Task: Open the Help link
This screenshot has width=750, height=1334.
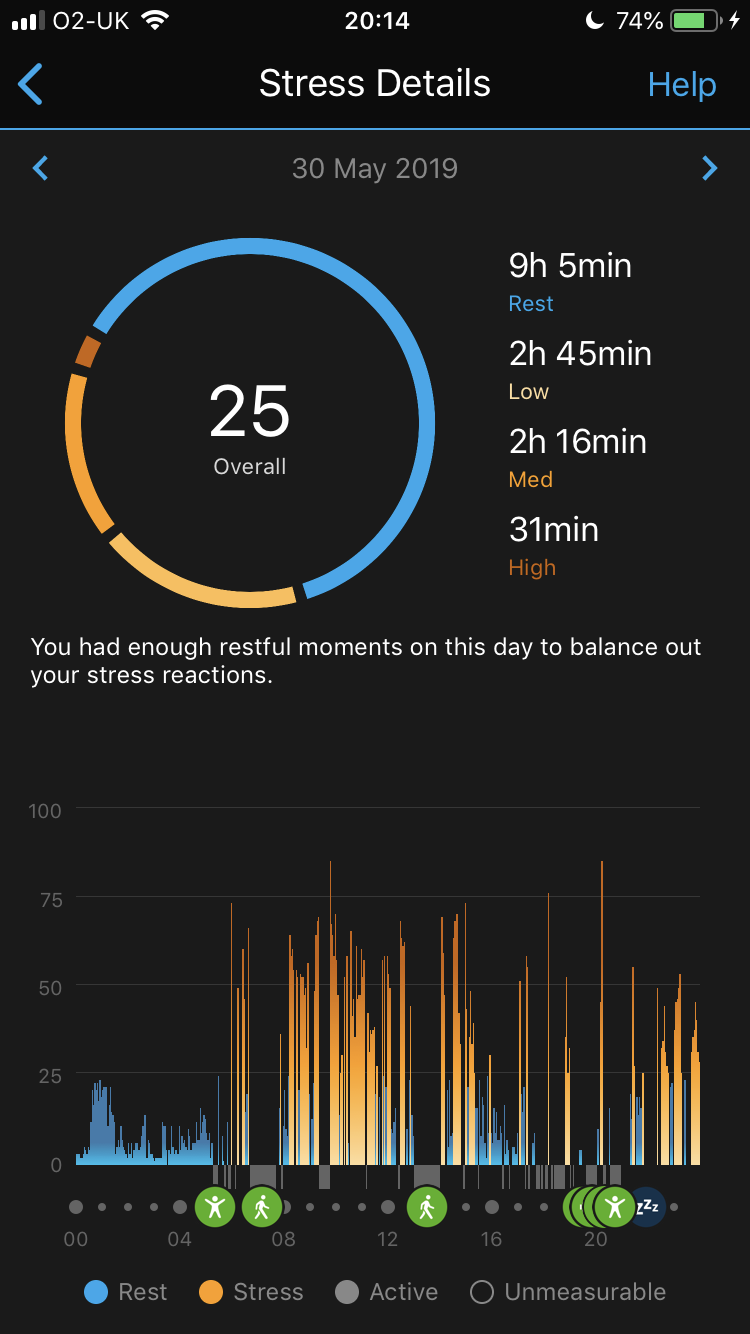Action: (x=681, y=85)
